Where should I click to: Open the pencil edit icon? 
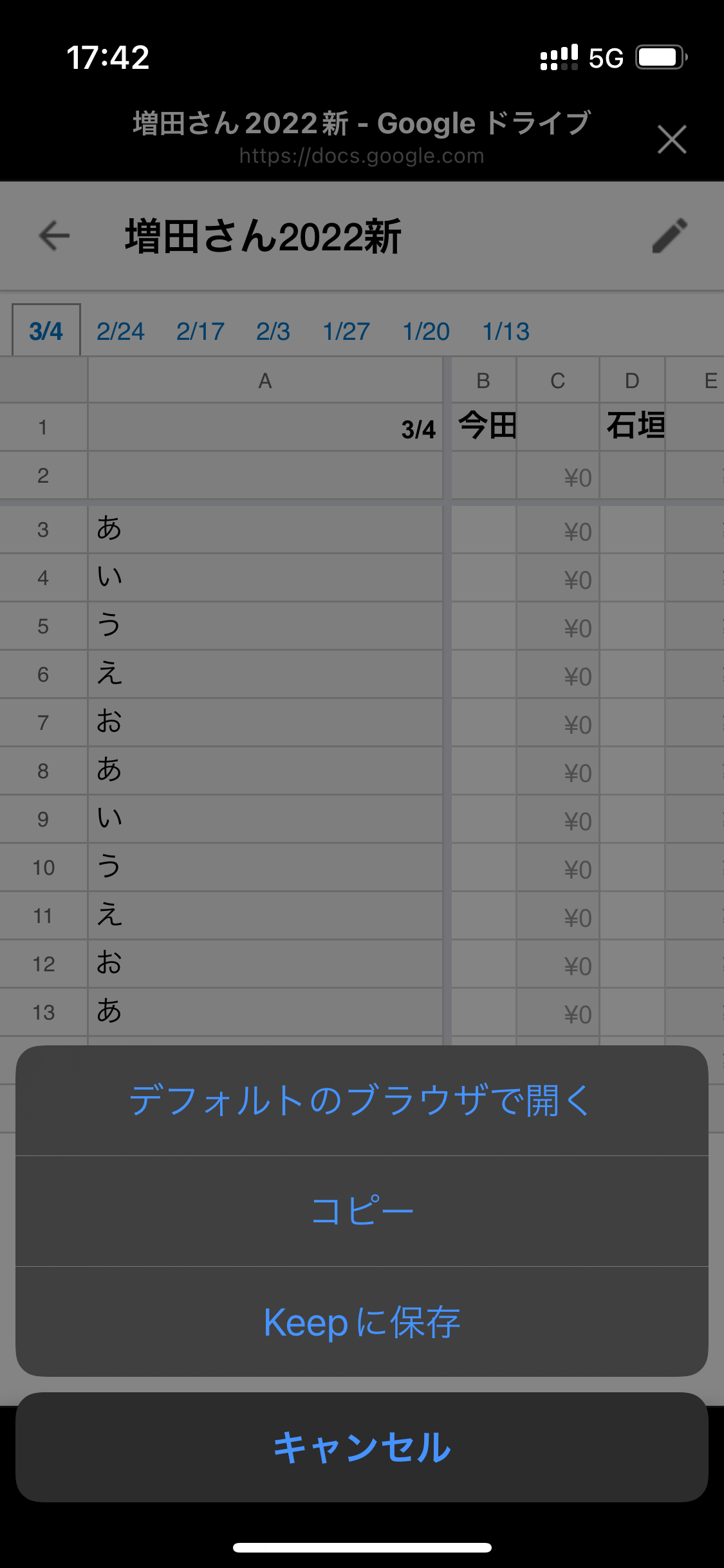coord(669,236)
